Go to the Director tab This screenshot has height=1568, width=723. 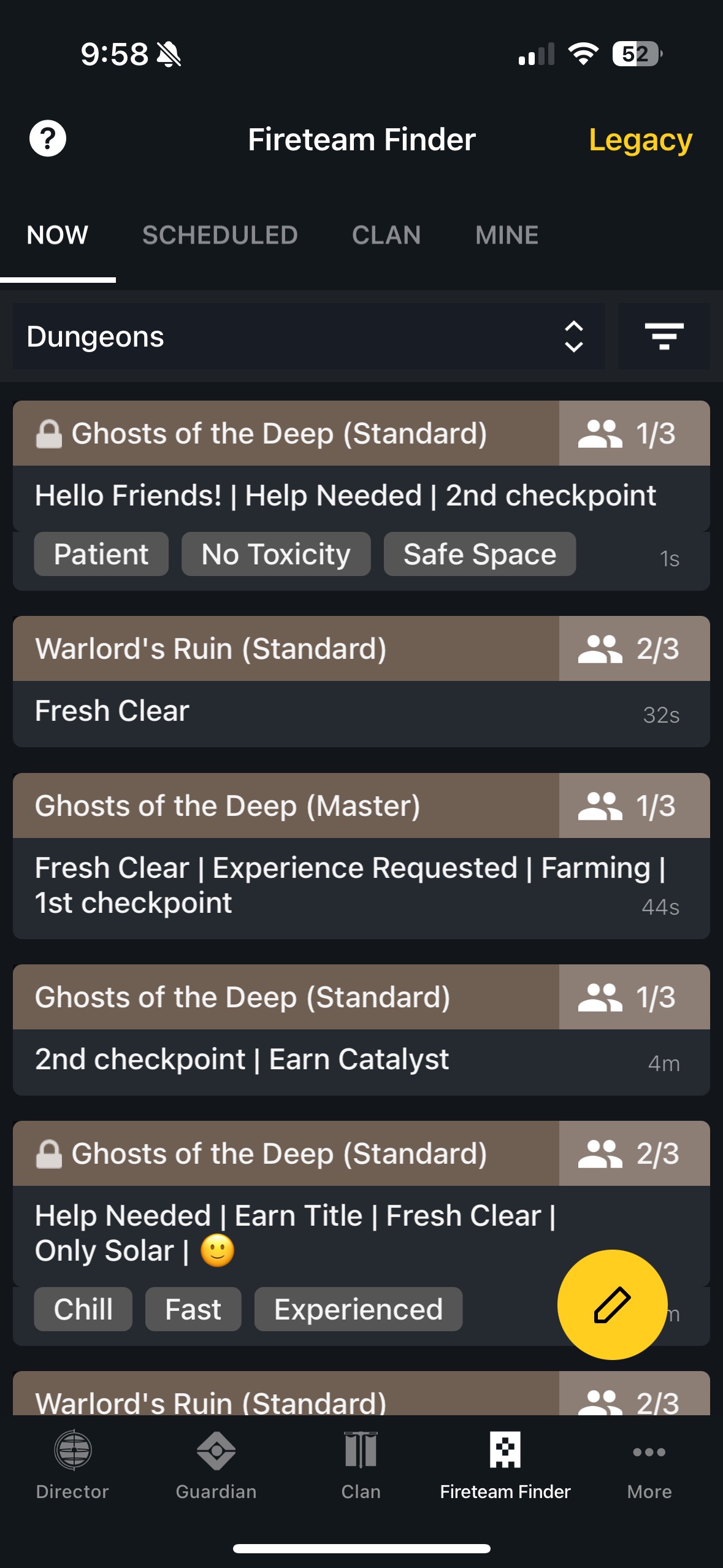coord(72,1465)
